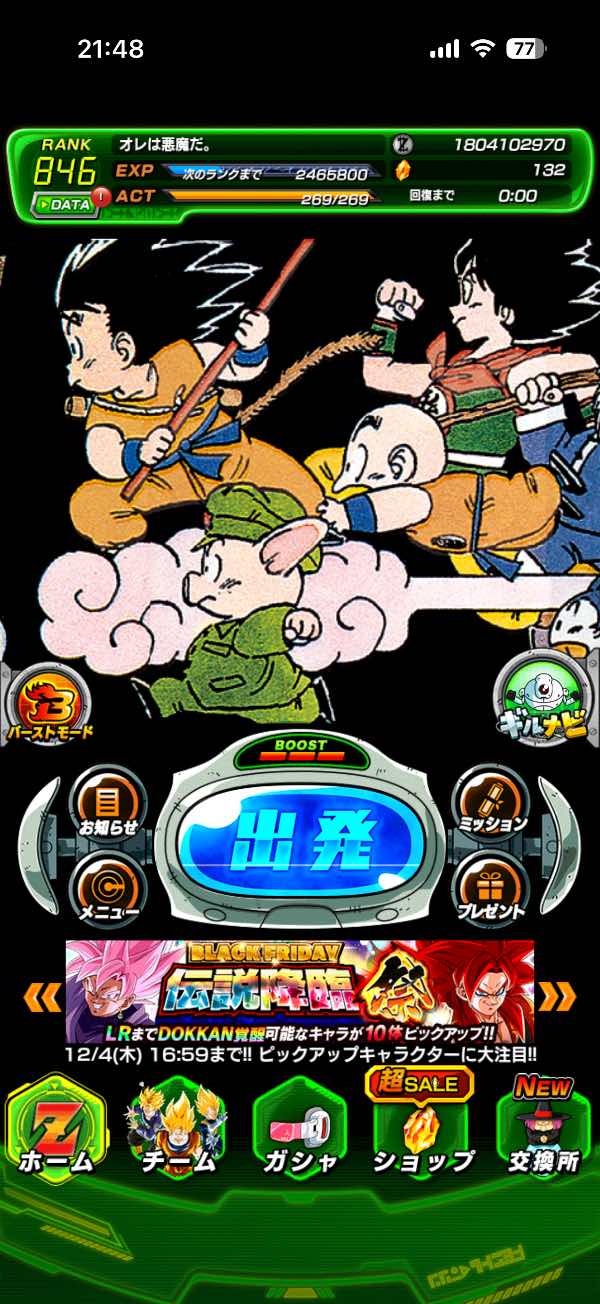Switch to the 交換所 tab
600x1304 pixels.
coord(543,1130)
